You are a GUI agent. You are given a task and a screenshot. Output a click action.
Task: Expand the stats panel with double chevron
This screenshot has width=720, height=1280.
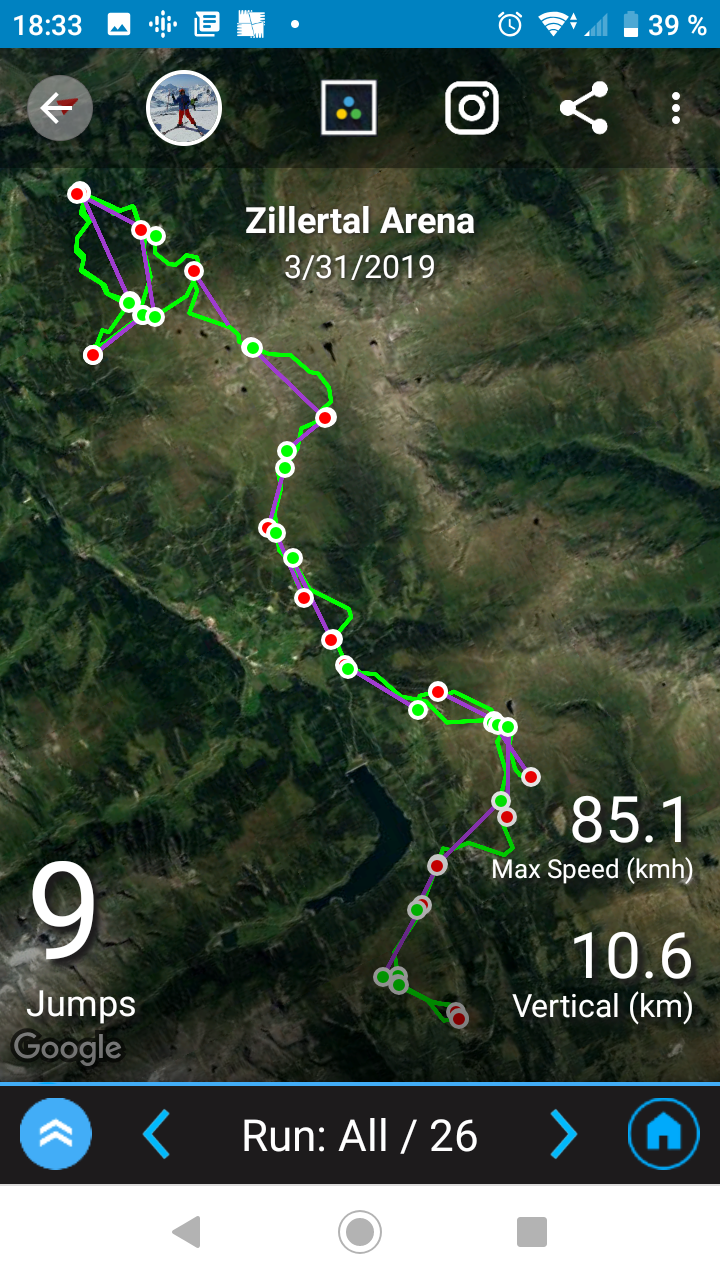pos(56,1134)
